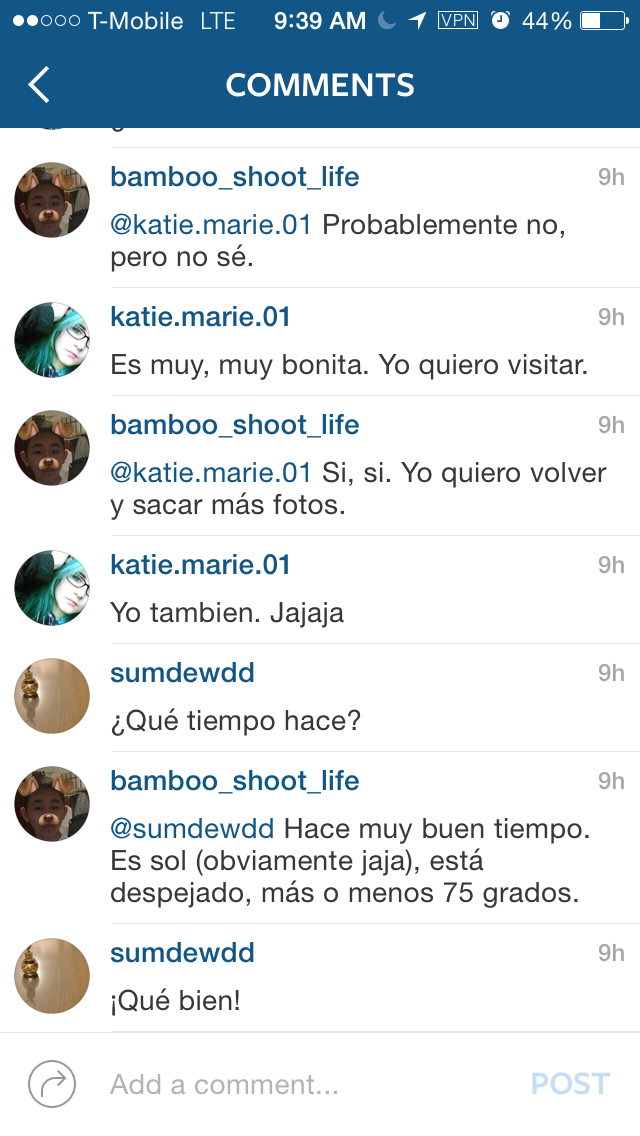Open bamboo_shoot_life username above "Si, si" comment

(234, 425)
